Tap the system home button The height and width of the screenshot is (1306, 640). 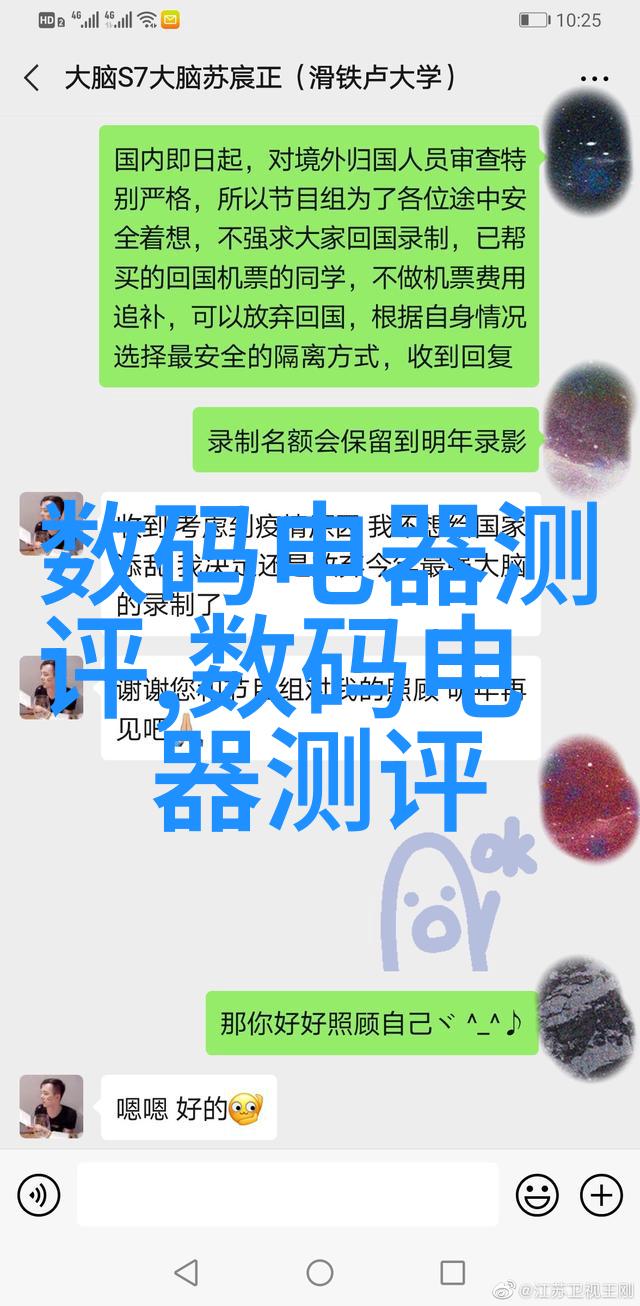point(320,1273)
